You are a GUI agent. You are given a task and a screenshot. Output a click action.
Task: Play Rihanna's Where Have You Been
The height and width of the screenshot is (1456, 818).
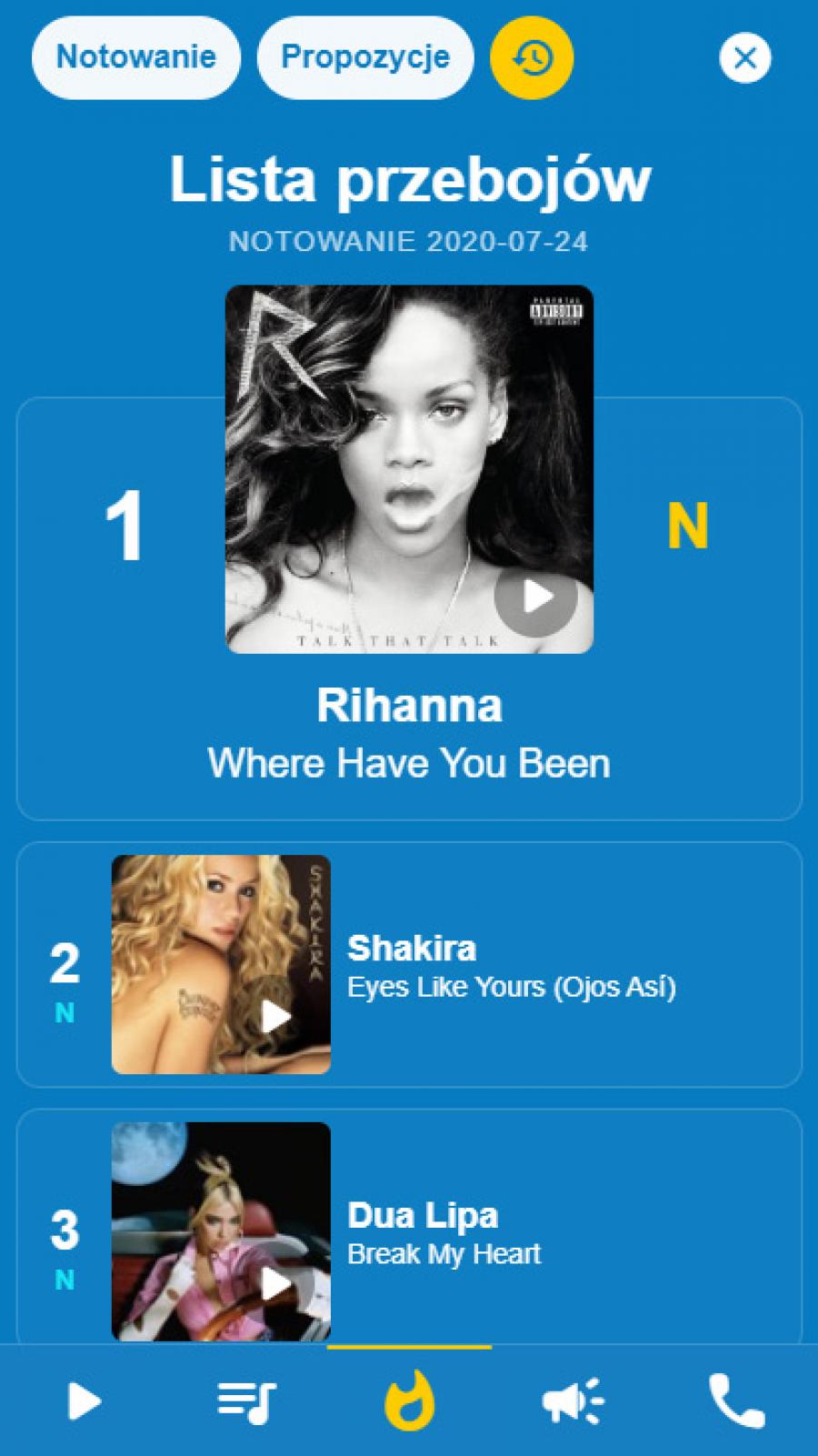coord(535,597)
